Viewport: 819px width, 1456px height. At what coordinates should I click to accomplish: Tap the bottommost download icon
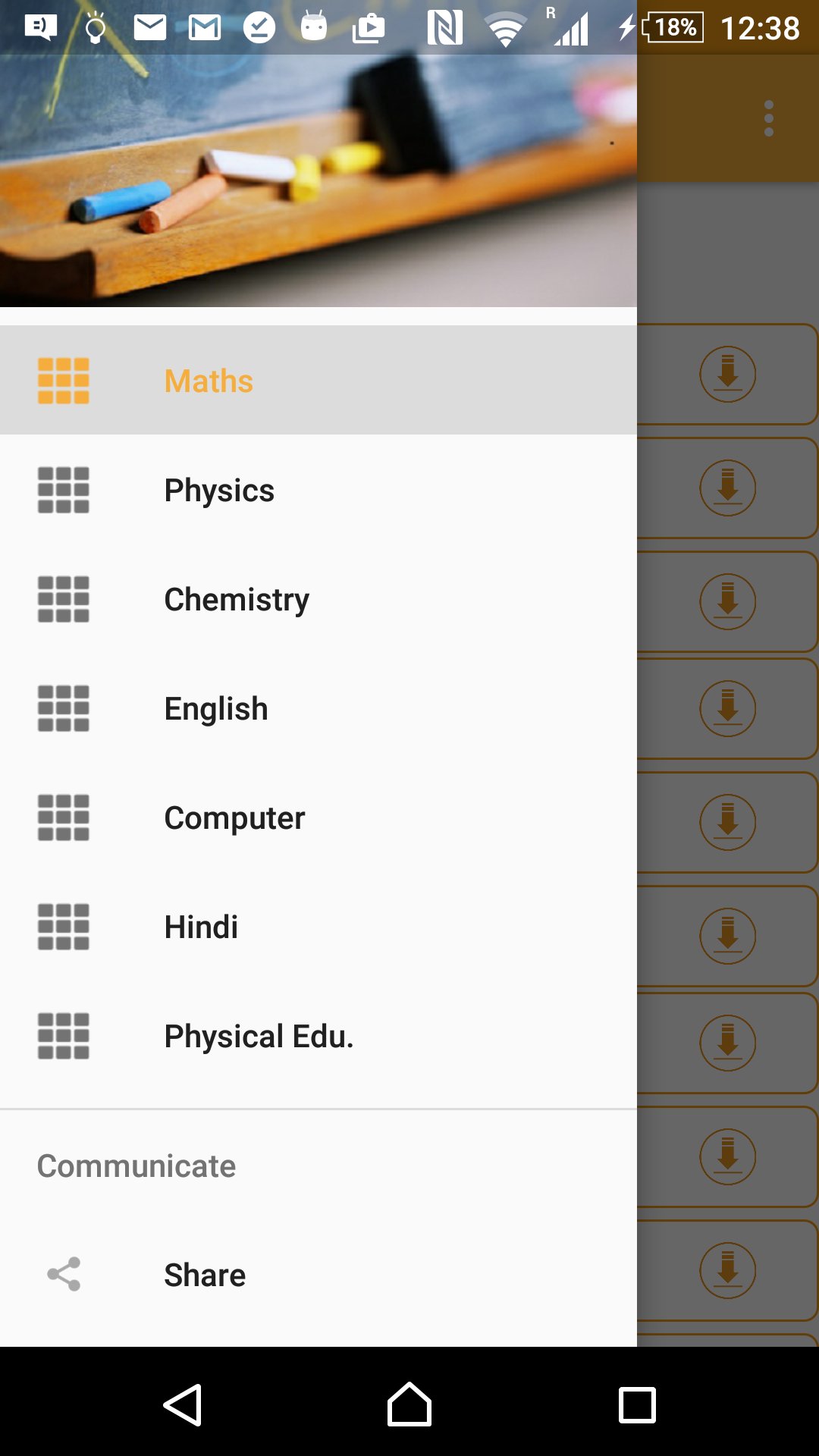[728, 1271]
